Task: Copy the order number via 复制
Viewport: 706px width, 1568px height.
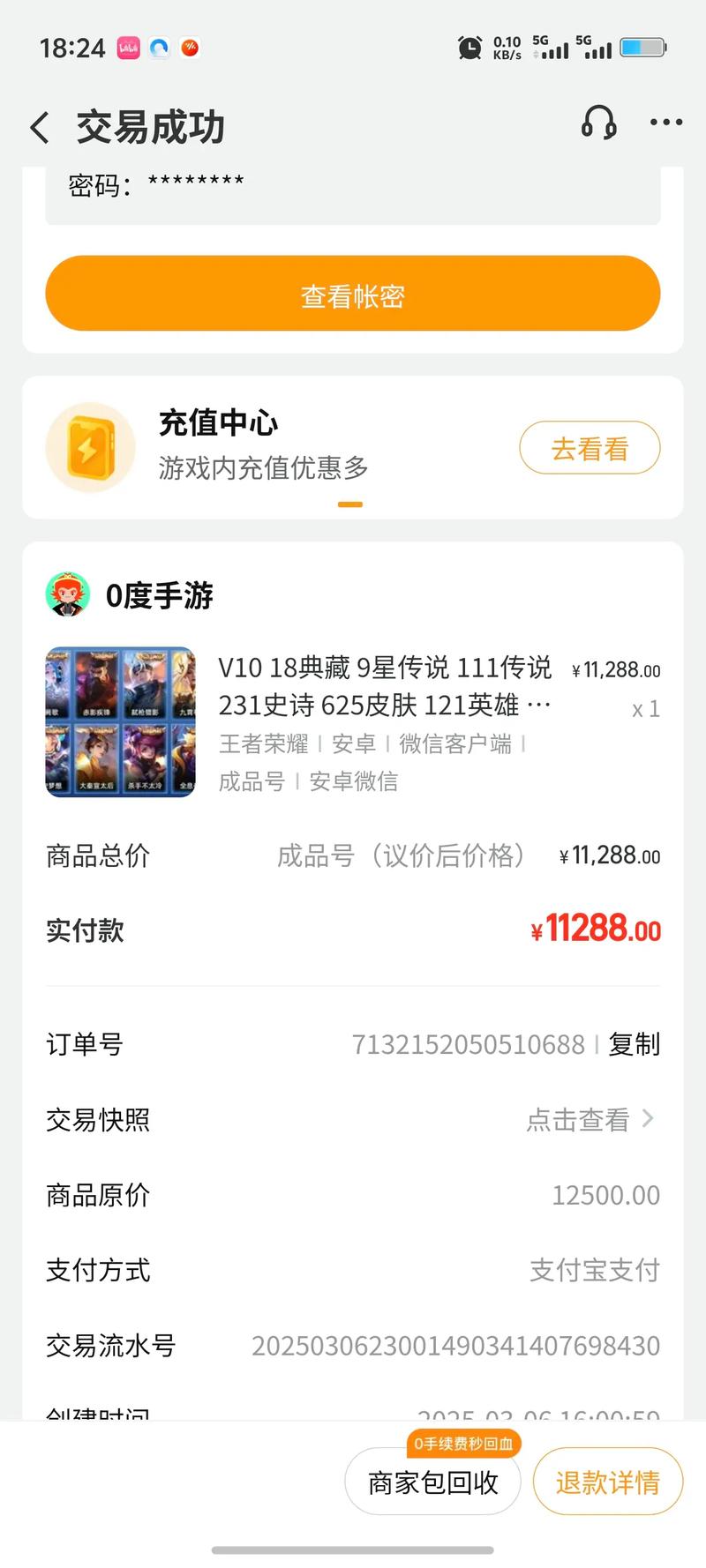Action: click(634, 1043)
